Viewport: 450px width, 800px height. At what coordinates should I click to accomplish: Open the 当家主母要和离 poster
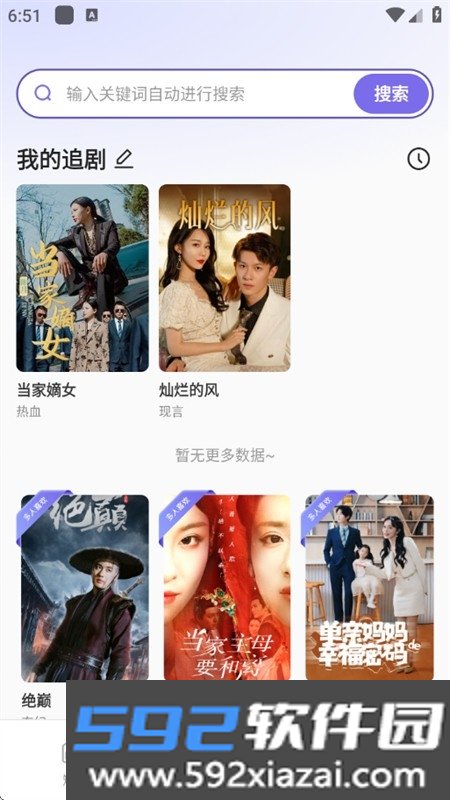(227, 588)
